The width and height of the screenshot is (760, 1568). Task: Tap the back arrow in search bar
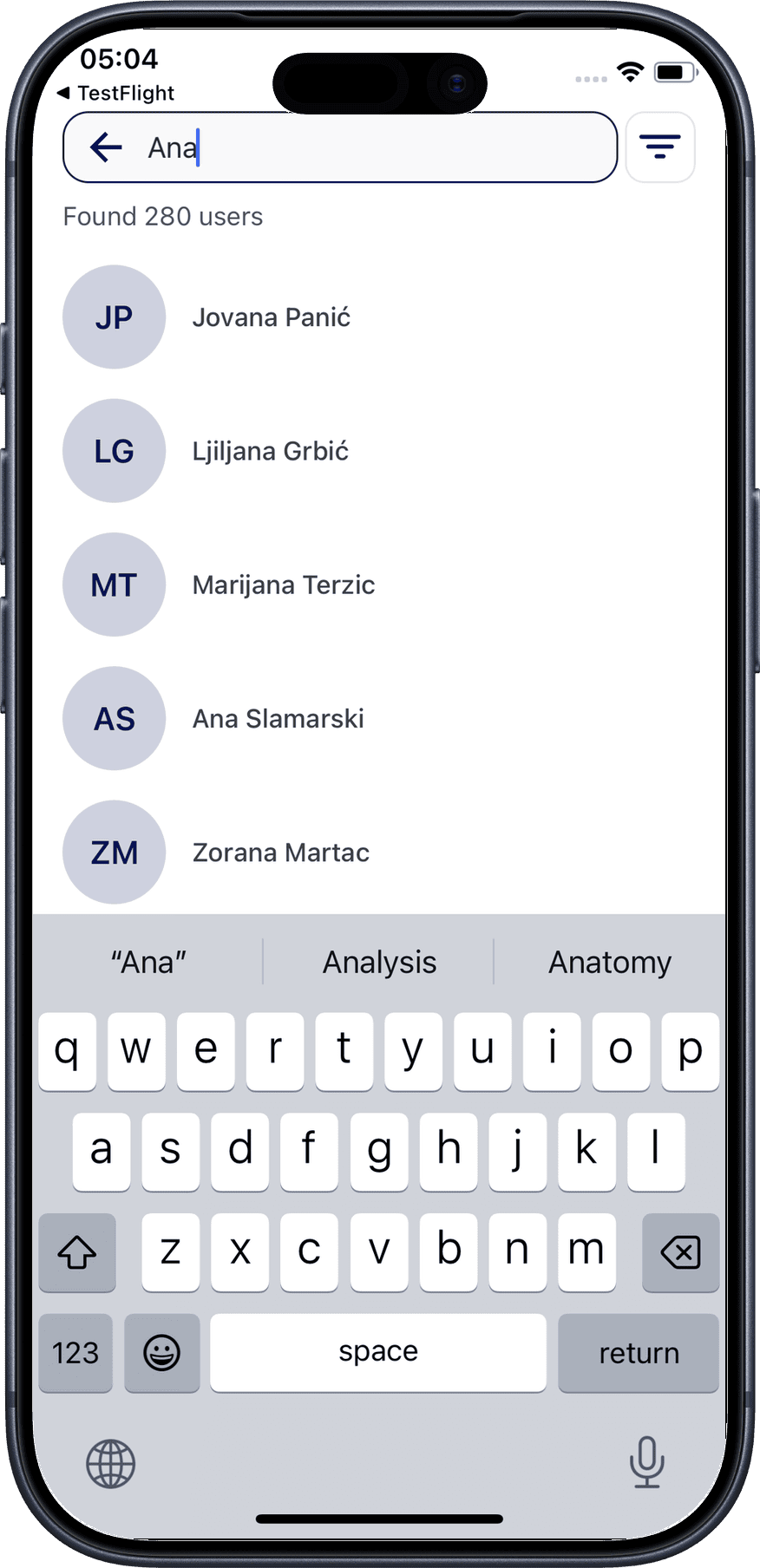tap(106, 147)
